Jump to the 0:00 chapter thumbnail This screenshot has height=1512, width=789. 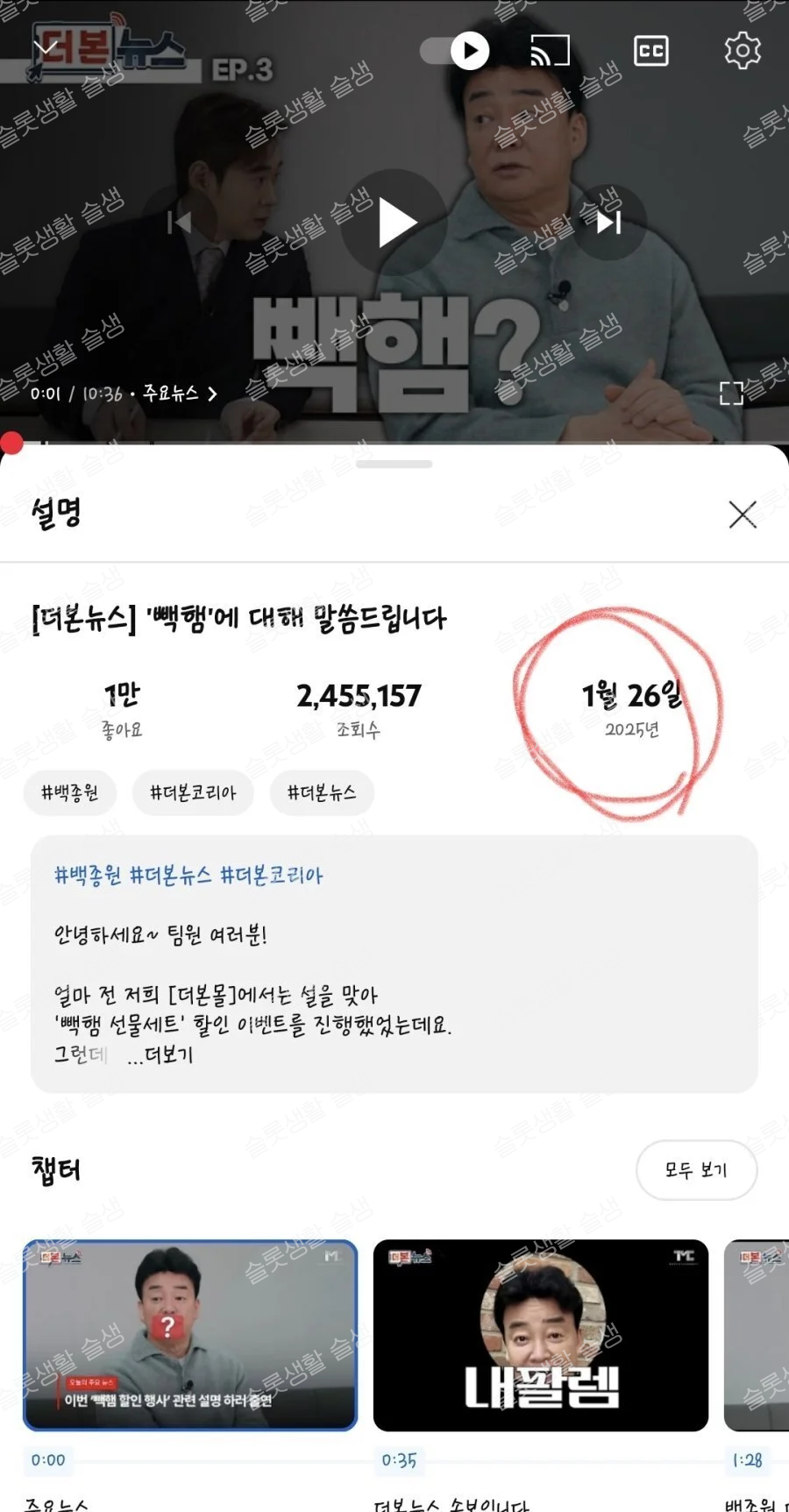point(190,1335)
